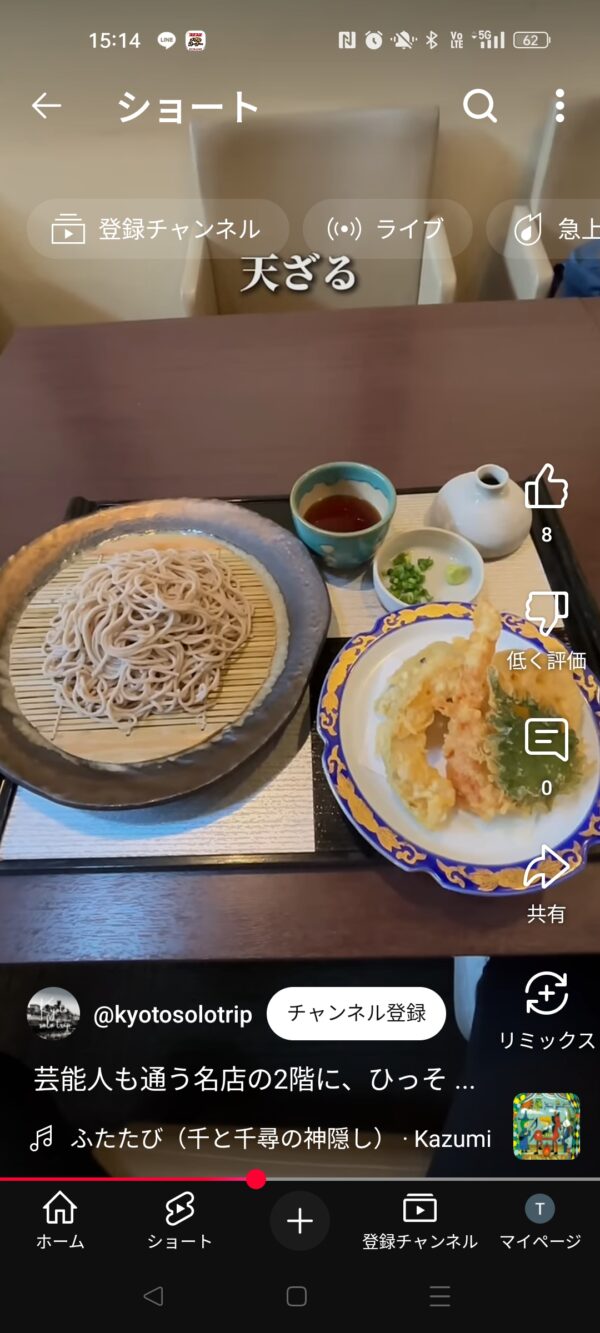Open the マイページ tab
This screenshot has height=1333, width=600.
coord(540,1220)
